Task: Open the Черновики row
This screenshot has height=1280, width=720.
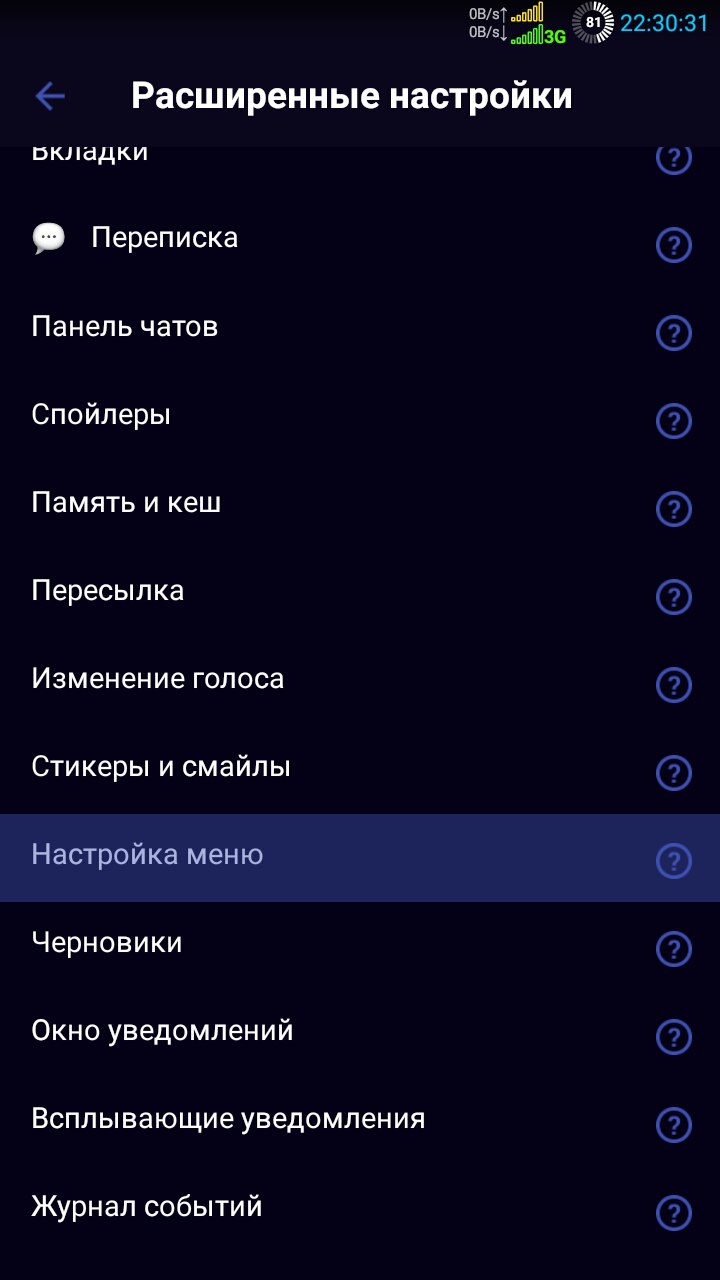Action: [x=360, y=942]
